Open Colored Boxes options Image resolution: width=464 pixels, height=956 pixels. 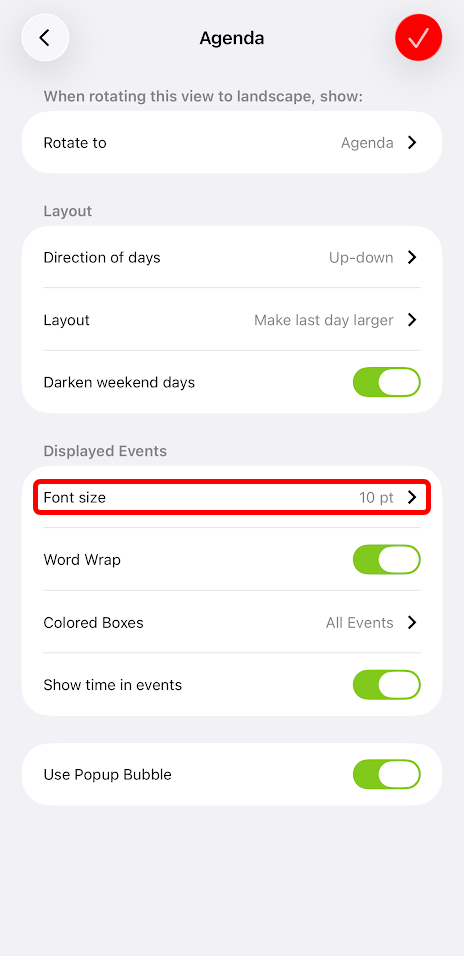point(232,622)
